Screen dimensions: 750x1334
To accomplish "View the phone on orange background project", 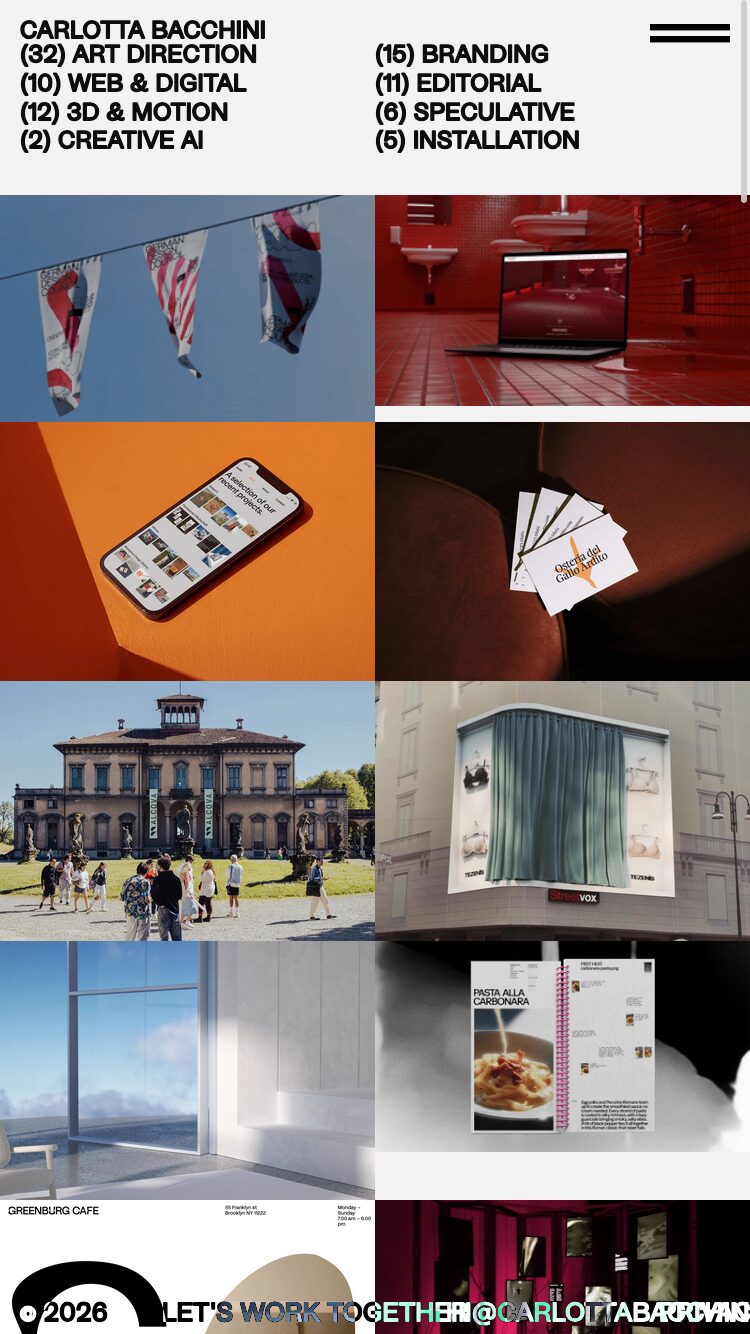I will [187, 550].
